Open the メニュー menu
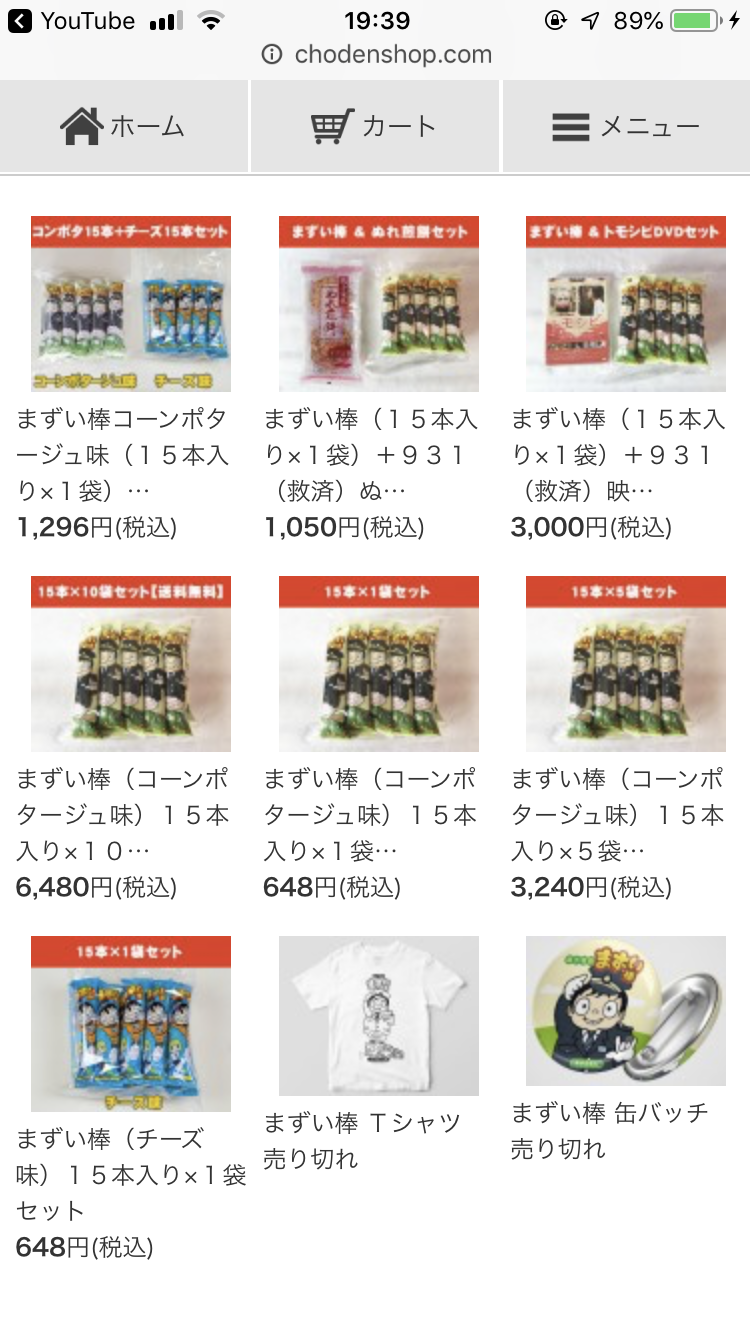This screenshot has height=1334, width=750. click(x=626, y=127)
